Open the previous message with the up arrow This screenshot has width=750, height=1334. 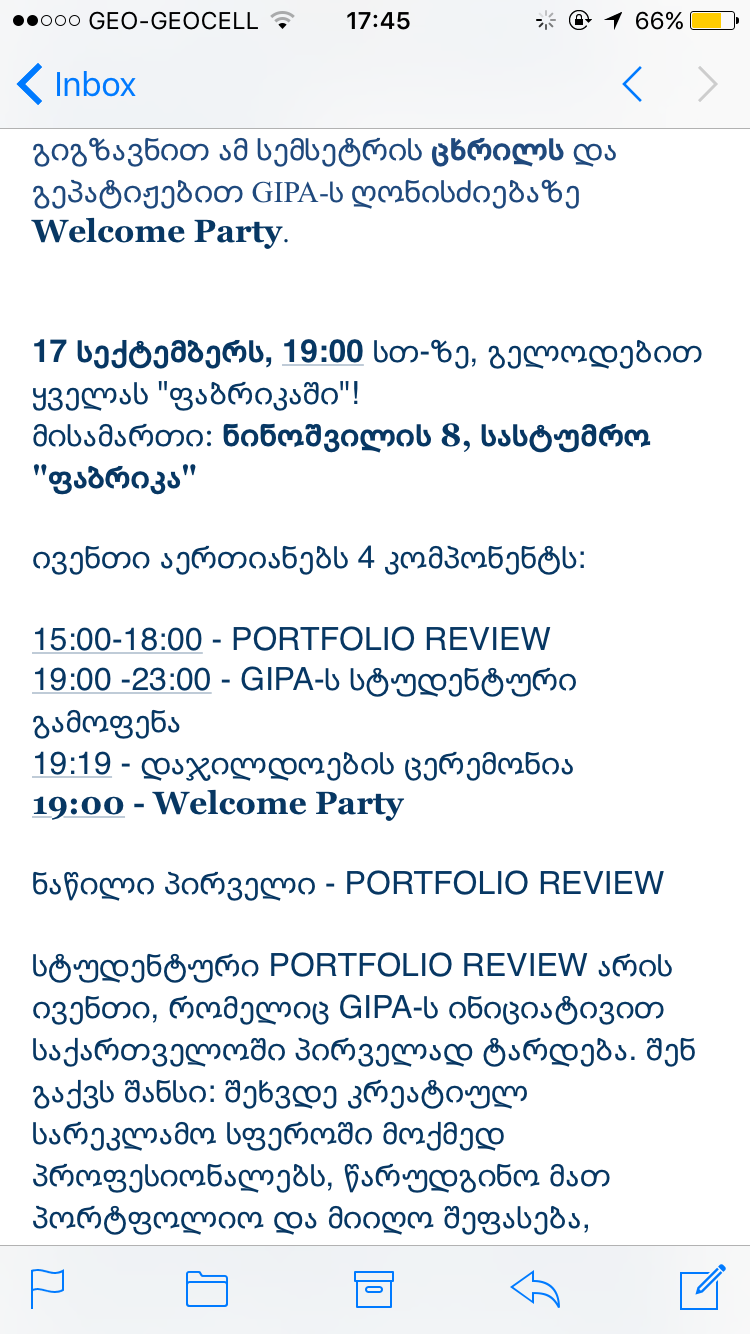coord(632,85)
